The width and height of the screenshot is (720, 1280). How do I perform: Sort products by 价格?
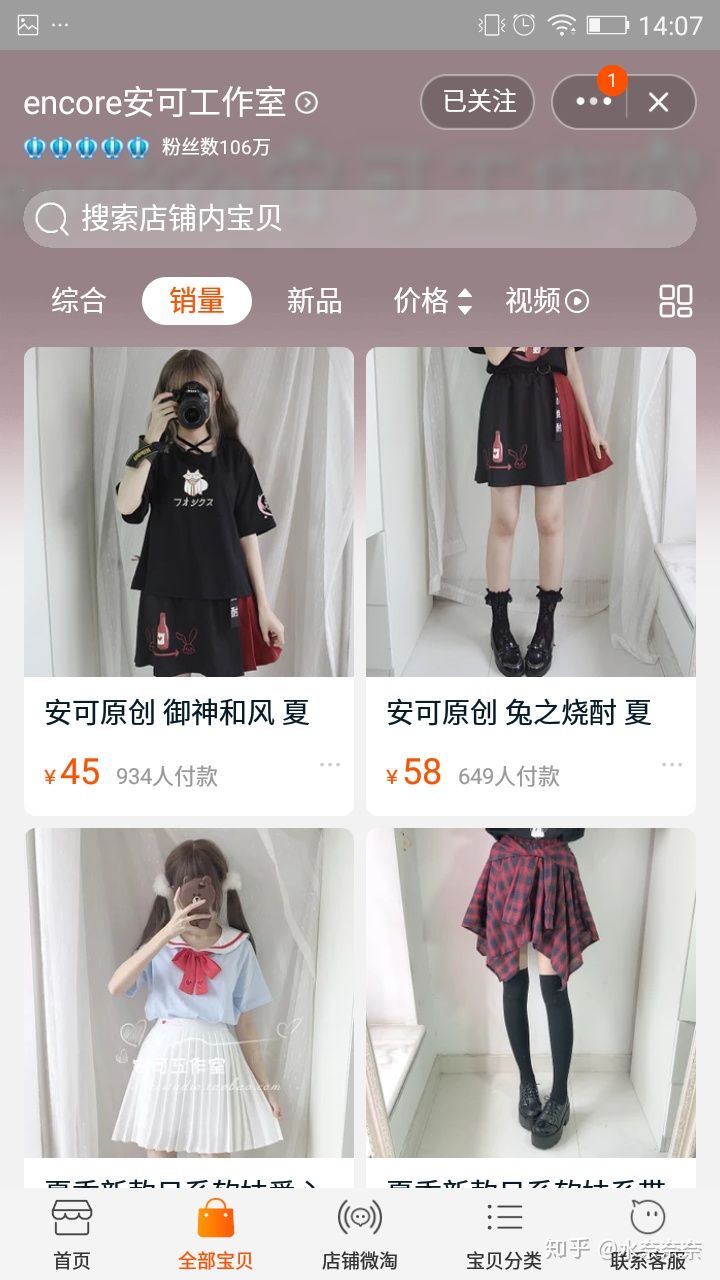(432, 300)
